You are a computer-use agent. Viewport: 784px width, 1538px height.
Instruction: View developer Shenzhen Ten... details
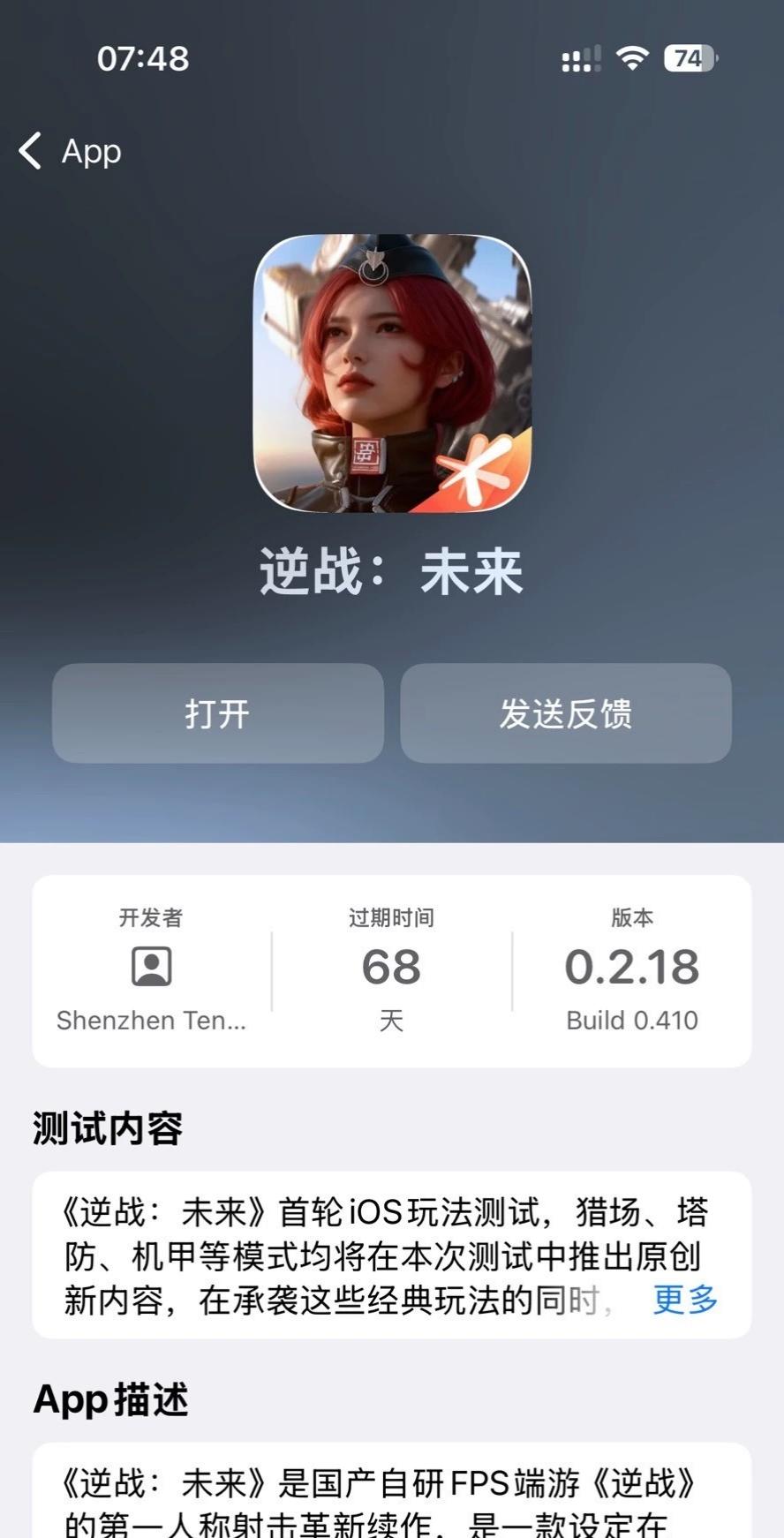coord(152,970)
